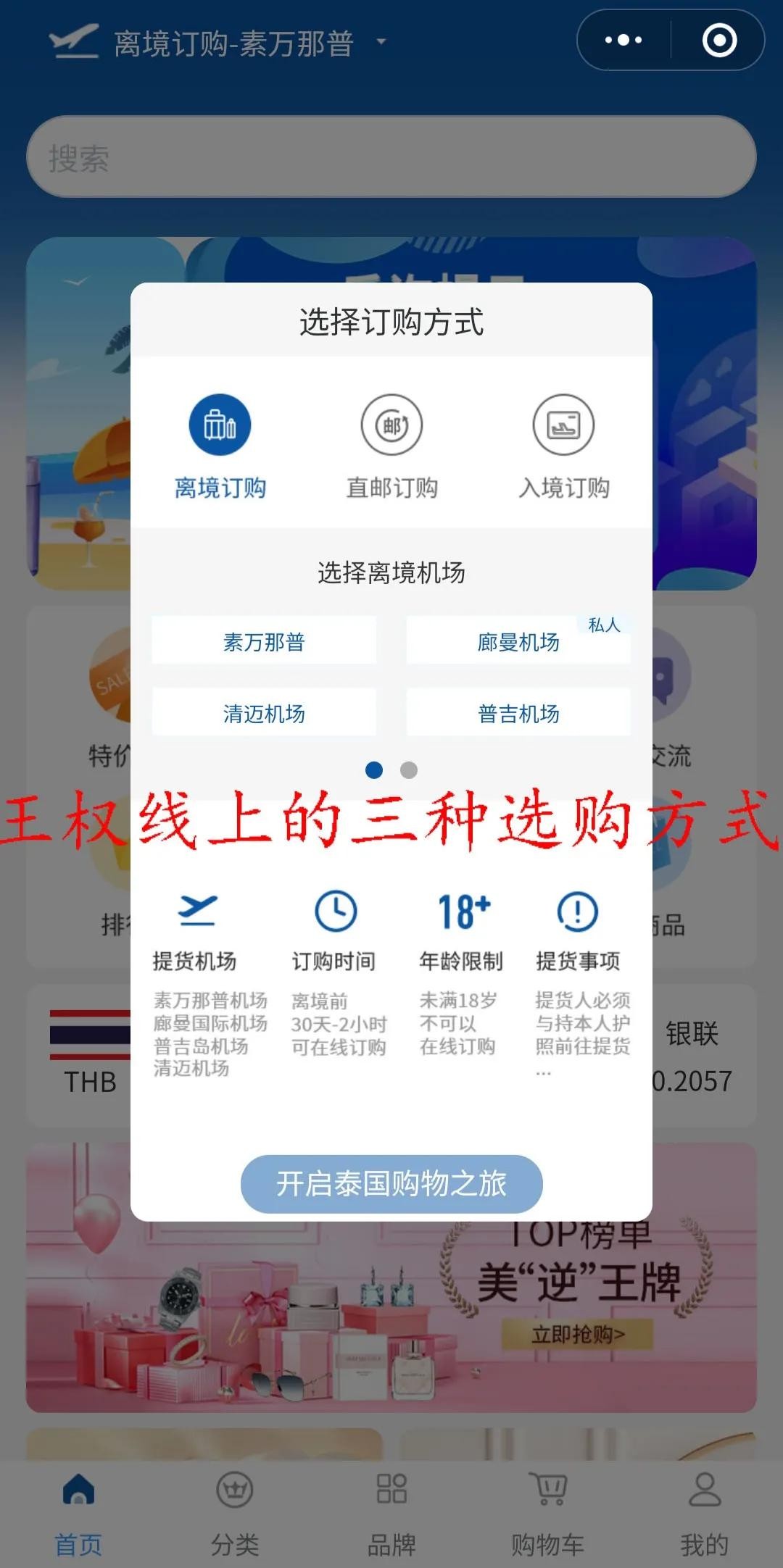
Task: Tap 普吉机场 airport option
Action: tap(518, 713)
